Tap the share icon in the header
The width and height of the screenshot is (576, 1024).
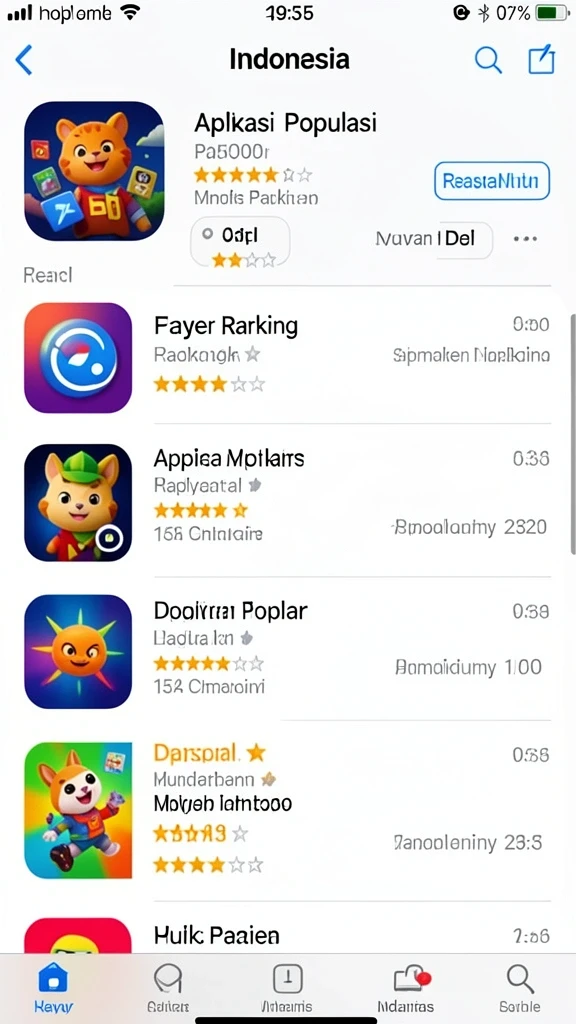coord(541,59)
